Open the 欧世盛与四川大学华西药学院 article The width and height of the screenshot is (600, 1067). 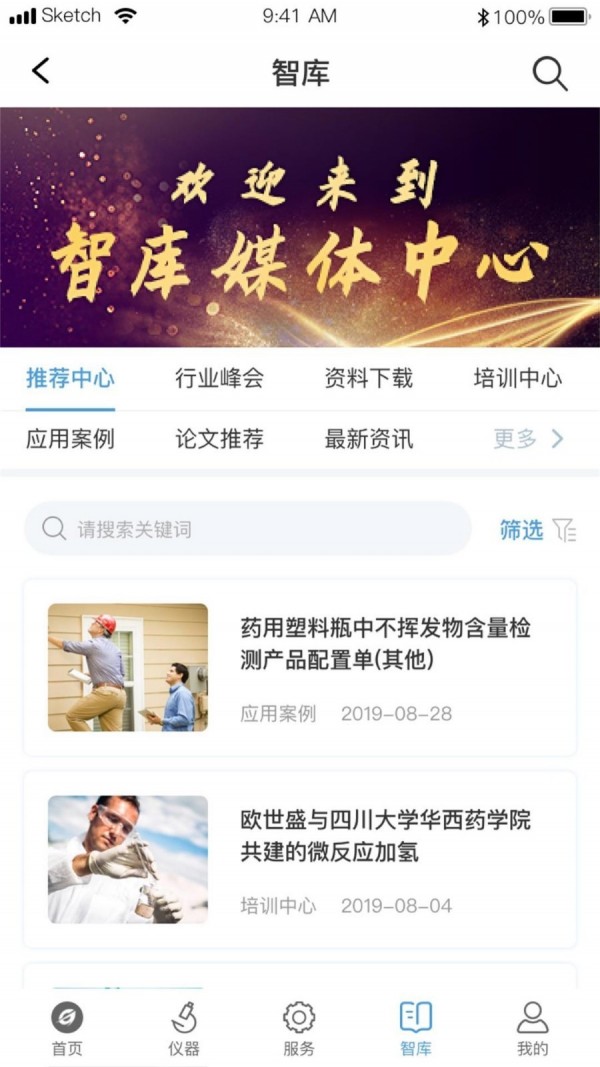[x=300, y=859]
